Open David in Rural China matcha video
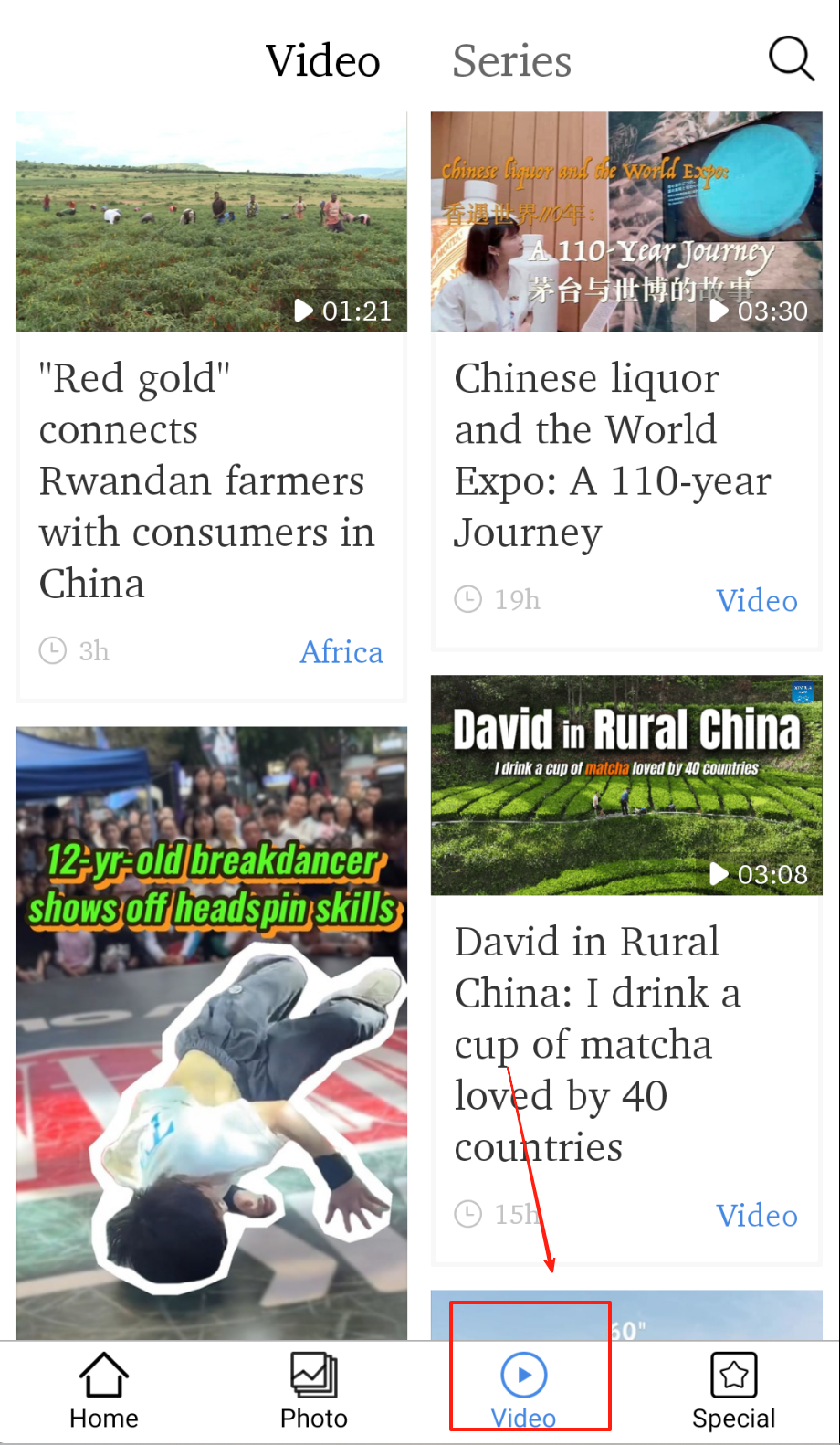This screenshot has height=1445, width=840. tap(626, 786)
